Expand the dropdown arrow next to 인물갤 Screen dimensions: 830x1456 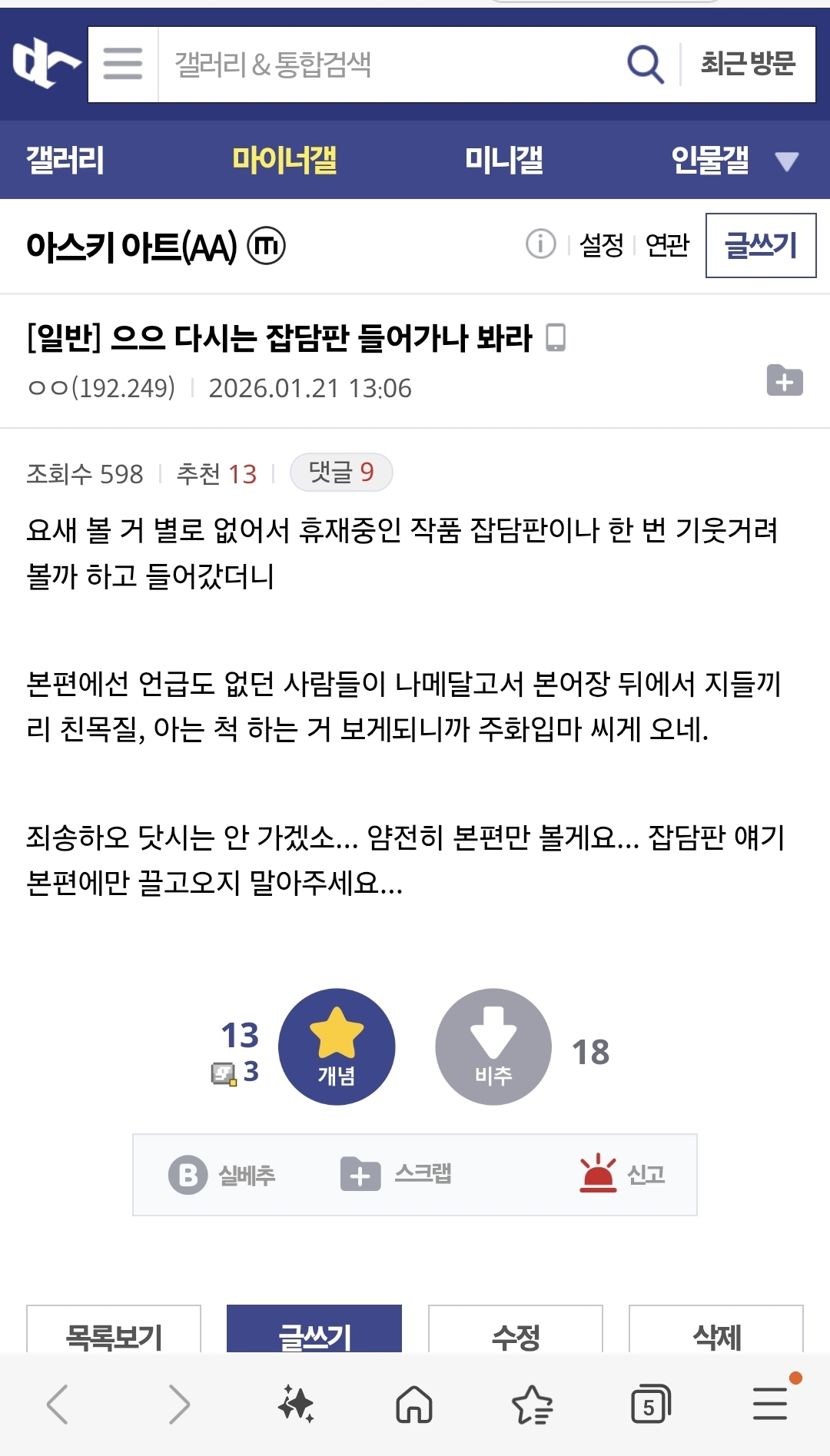(x=787, y=161)
